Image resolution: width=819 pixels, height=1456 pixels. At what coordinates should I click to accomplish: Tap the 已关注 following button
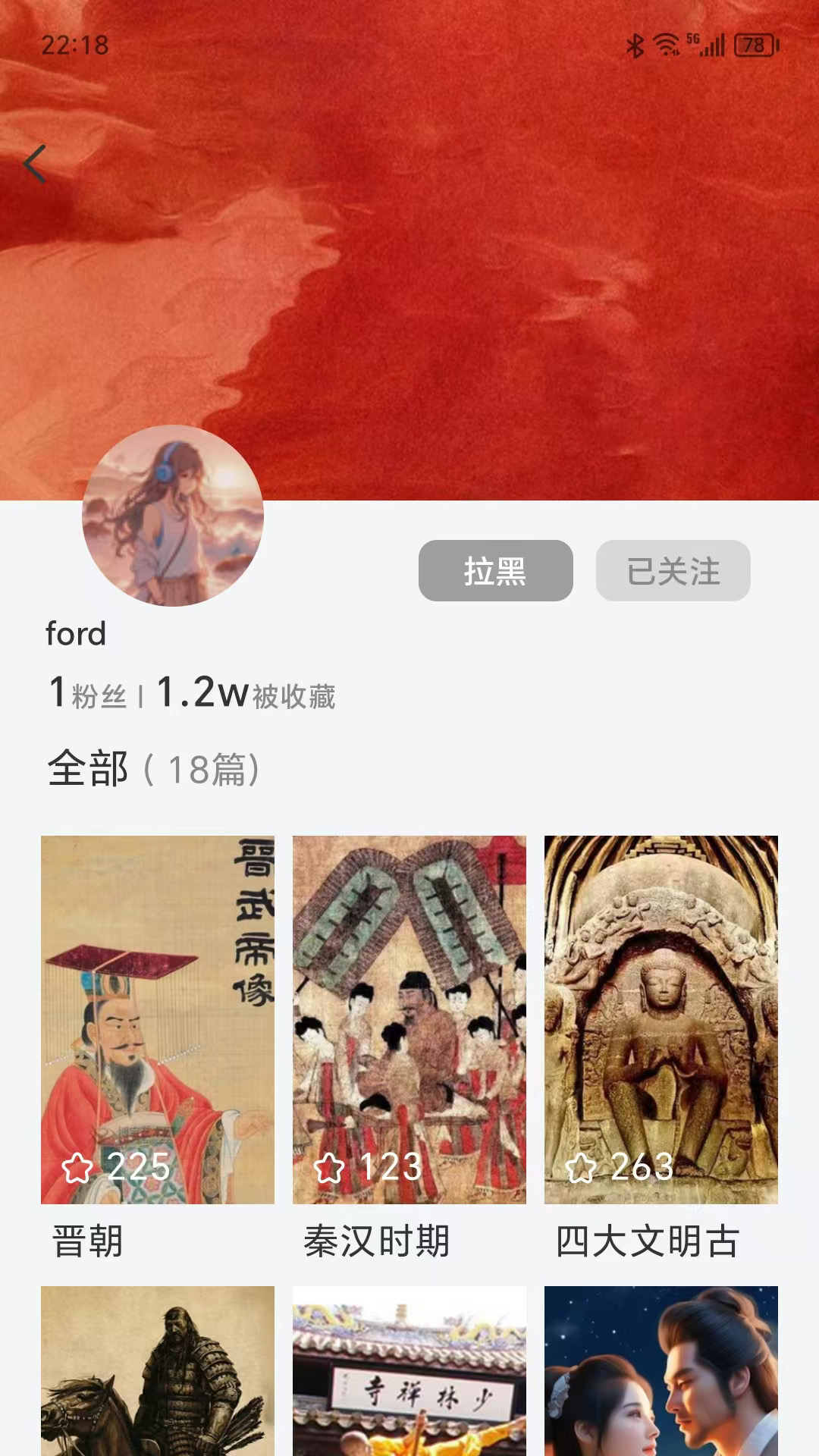pyautogui.click(x=673, y=571)
